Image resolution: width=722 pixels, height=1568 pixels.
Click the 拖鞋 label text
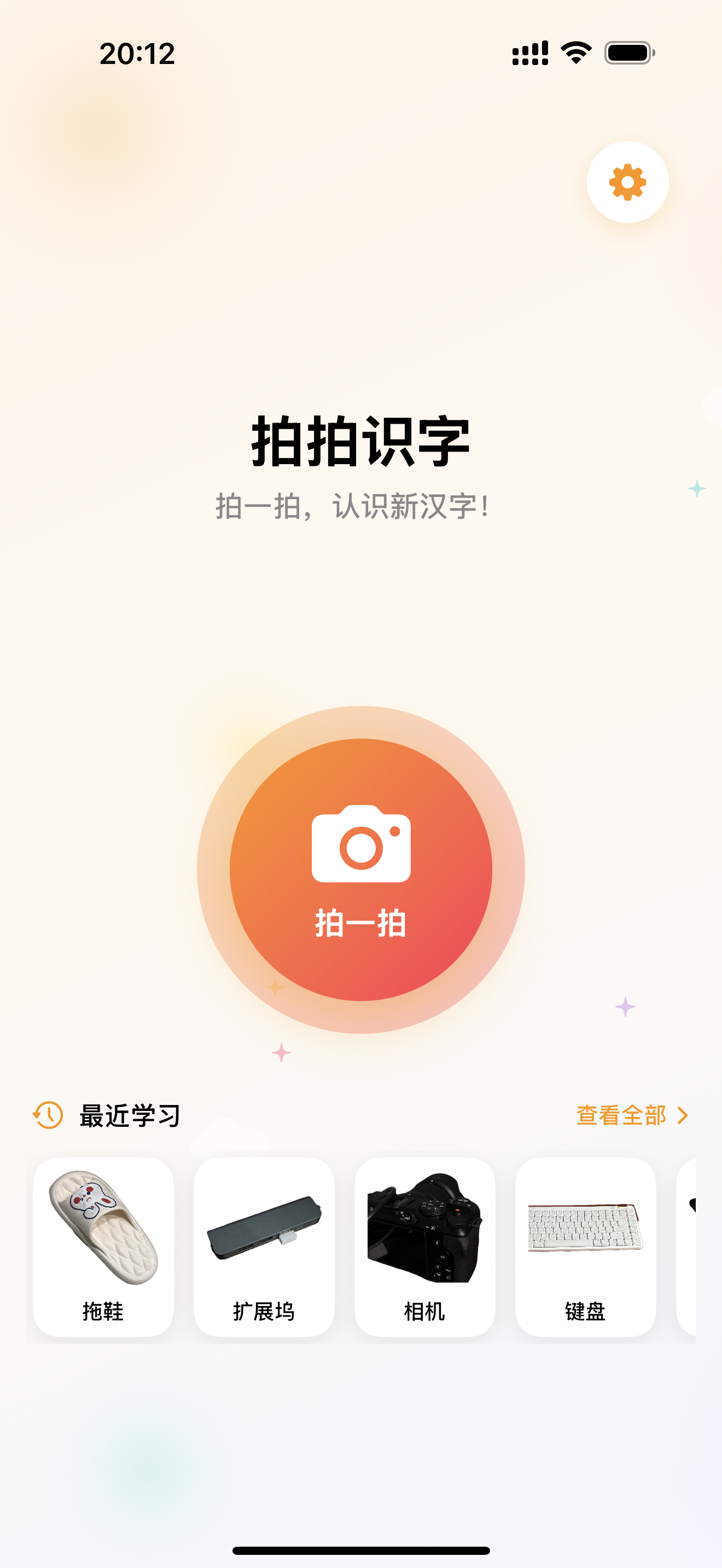(104, 1312)
